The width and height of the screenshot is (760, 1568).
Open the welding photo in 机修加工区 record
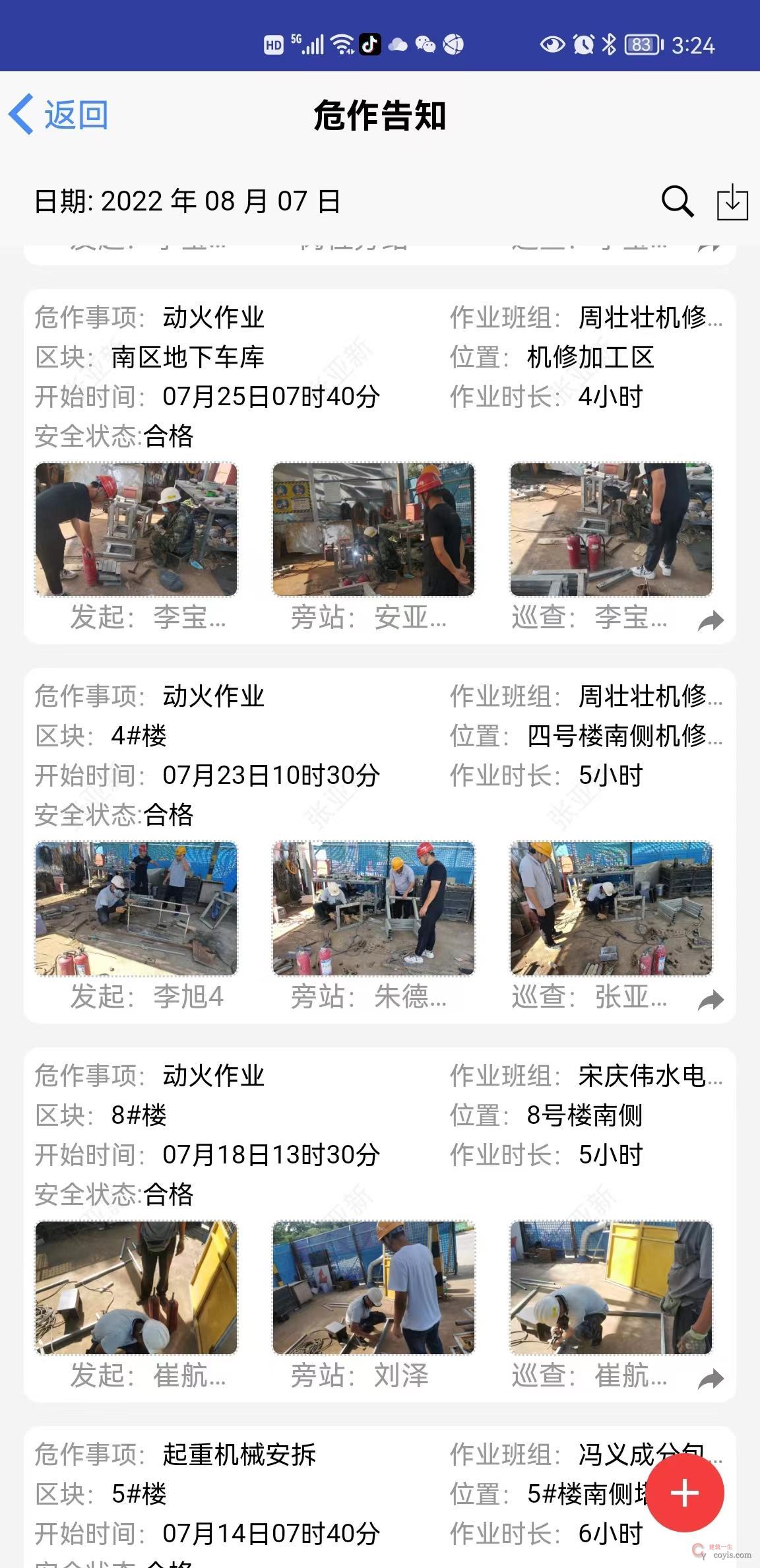click(x=372, y=528)
